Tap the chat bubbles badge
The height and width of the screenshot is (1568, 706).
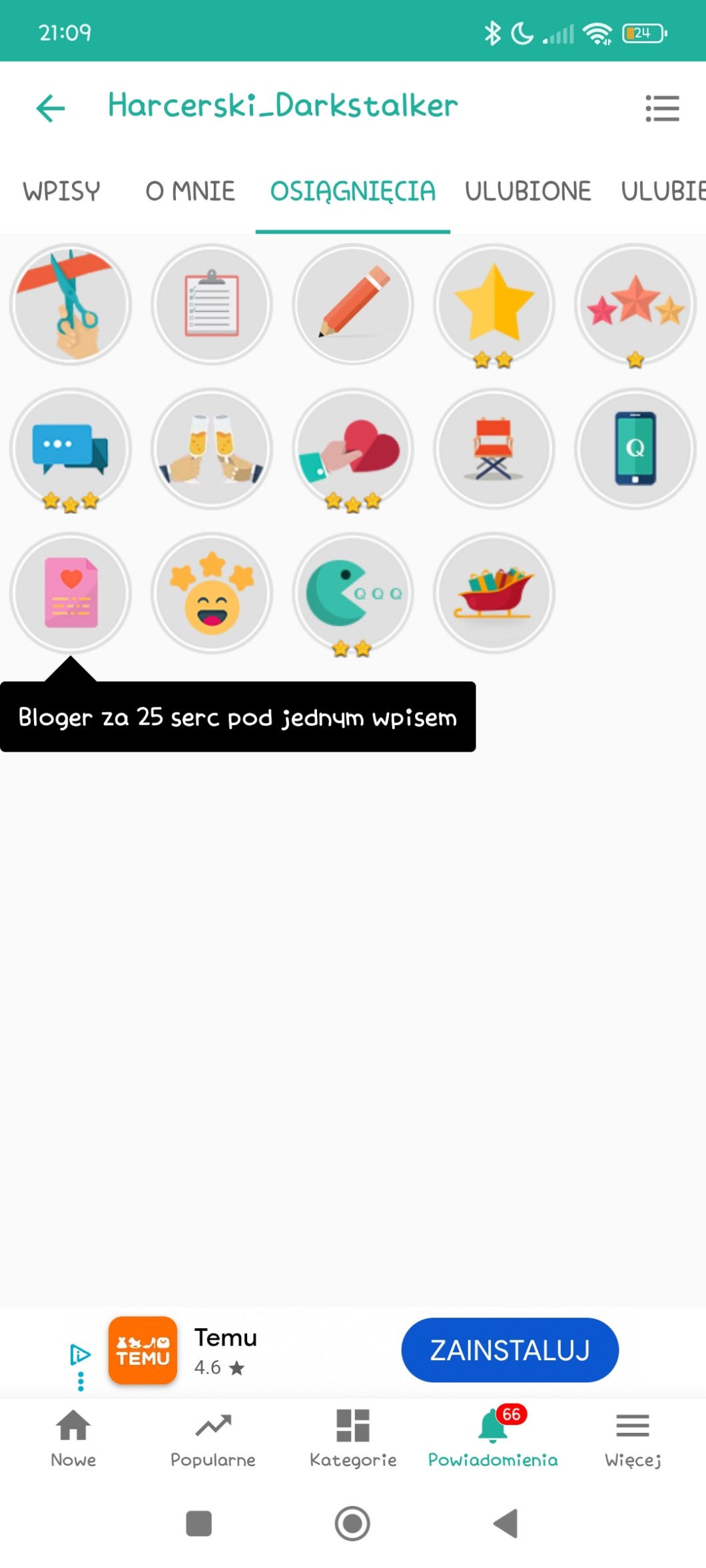pos(71,449)
